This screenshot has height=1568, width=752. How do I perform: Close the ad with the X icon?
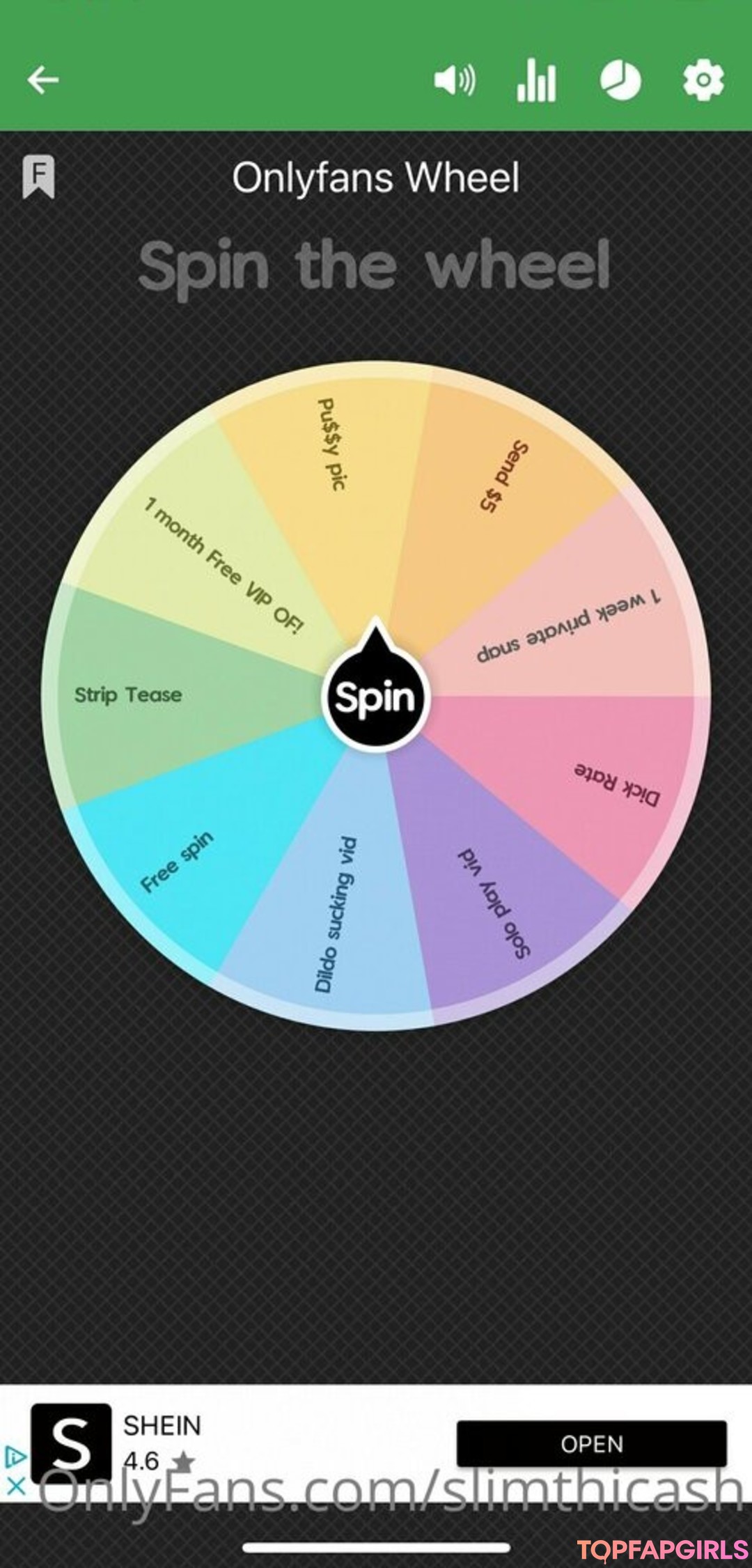tap(15, 1487)
